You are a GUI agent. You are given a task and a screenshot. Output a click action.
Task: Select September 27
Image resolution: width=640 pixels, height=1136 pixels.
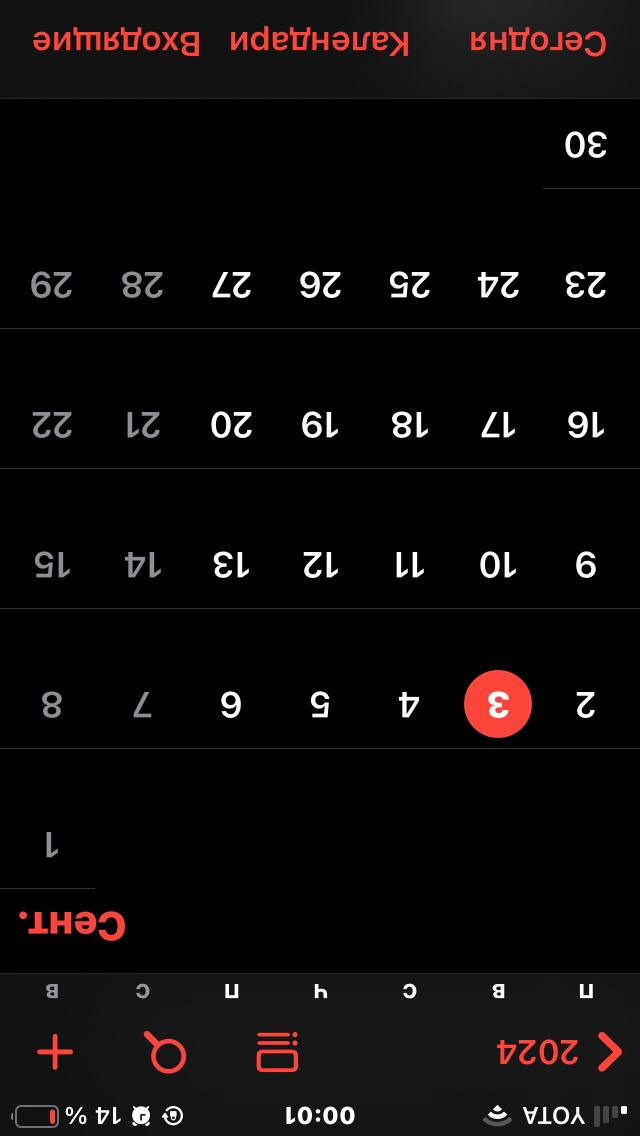click(x=231, y=286)
